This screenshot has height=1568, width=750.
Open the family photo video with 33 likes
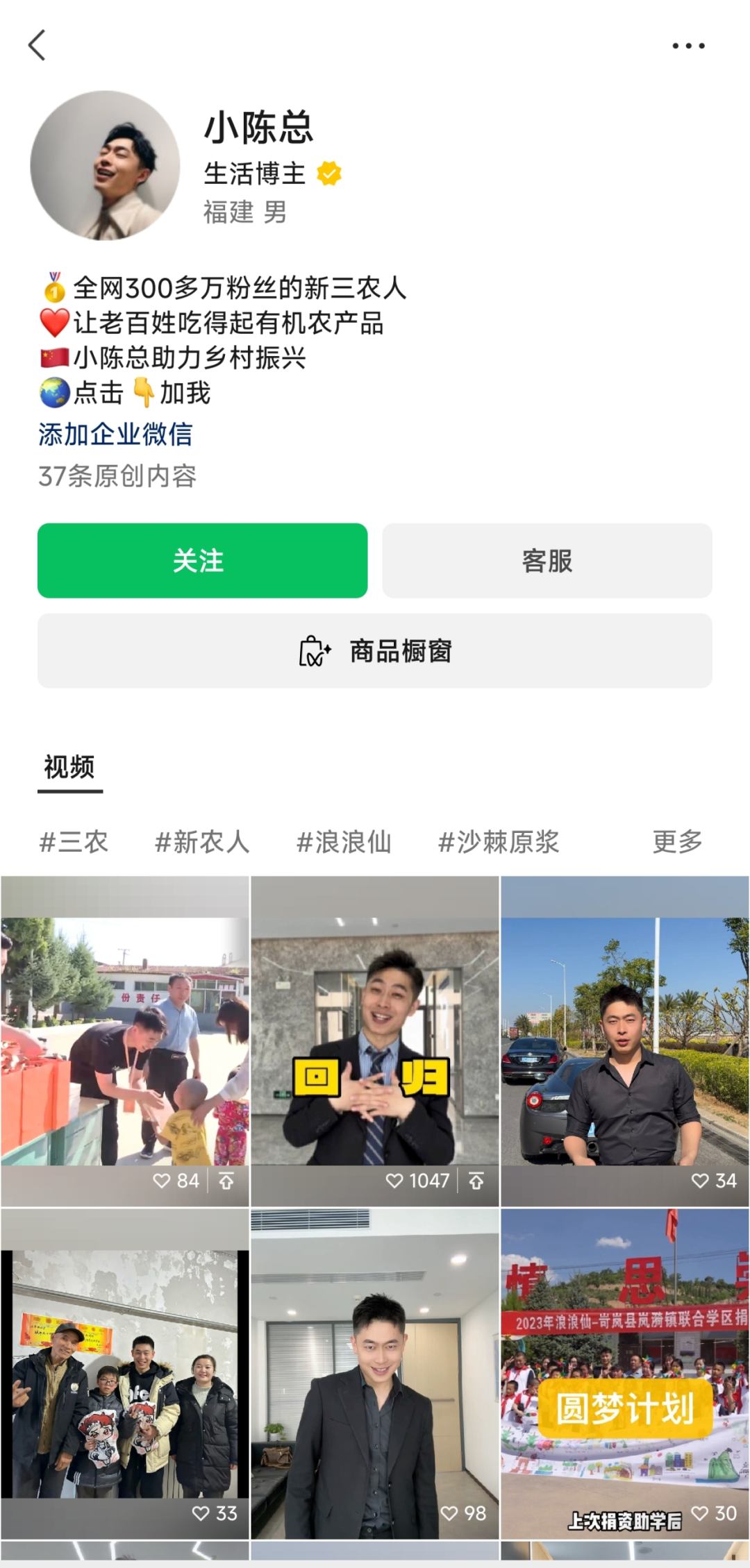(125, 1373)
